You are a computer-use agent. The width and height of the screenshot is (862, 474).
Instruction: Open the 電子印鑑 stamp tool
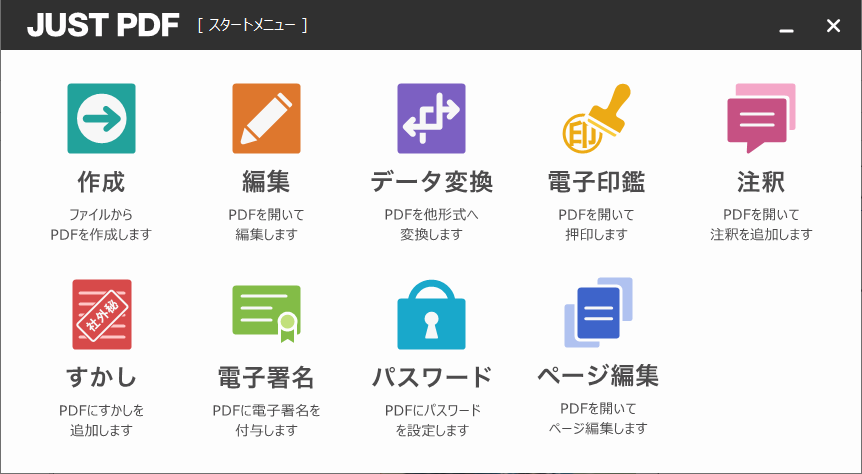pyautogui.click(x=596, y=119)
